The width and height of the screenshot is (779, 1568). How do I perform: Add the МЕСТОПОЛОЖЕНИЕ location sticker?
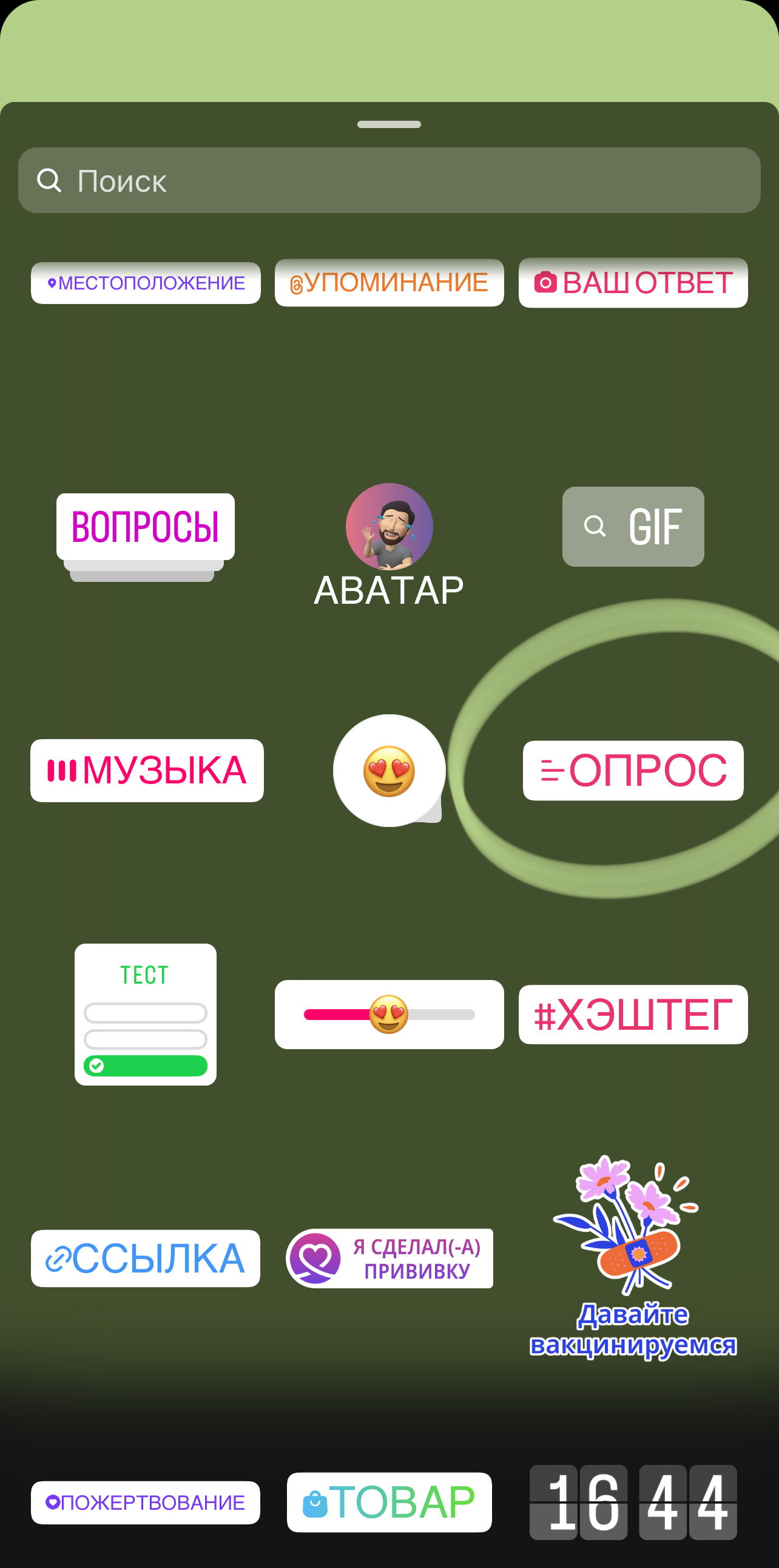tap(146, 283)
